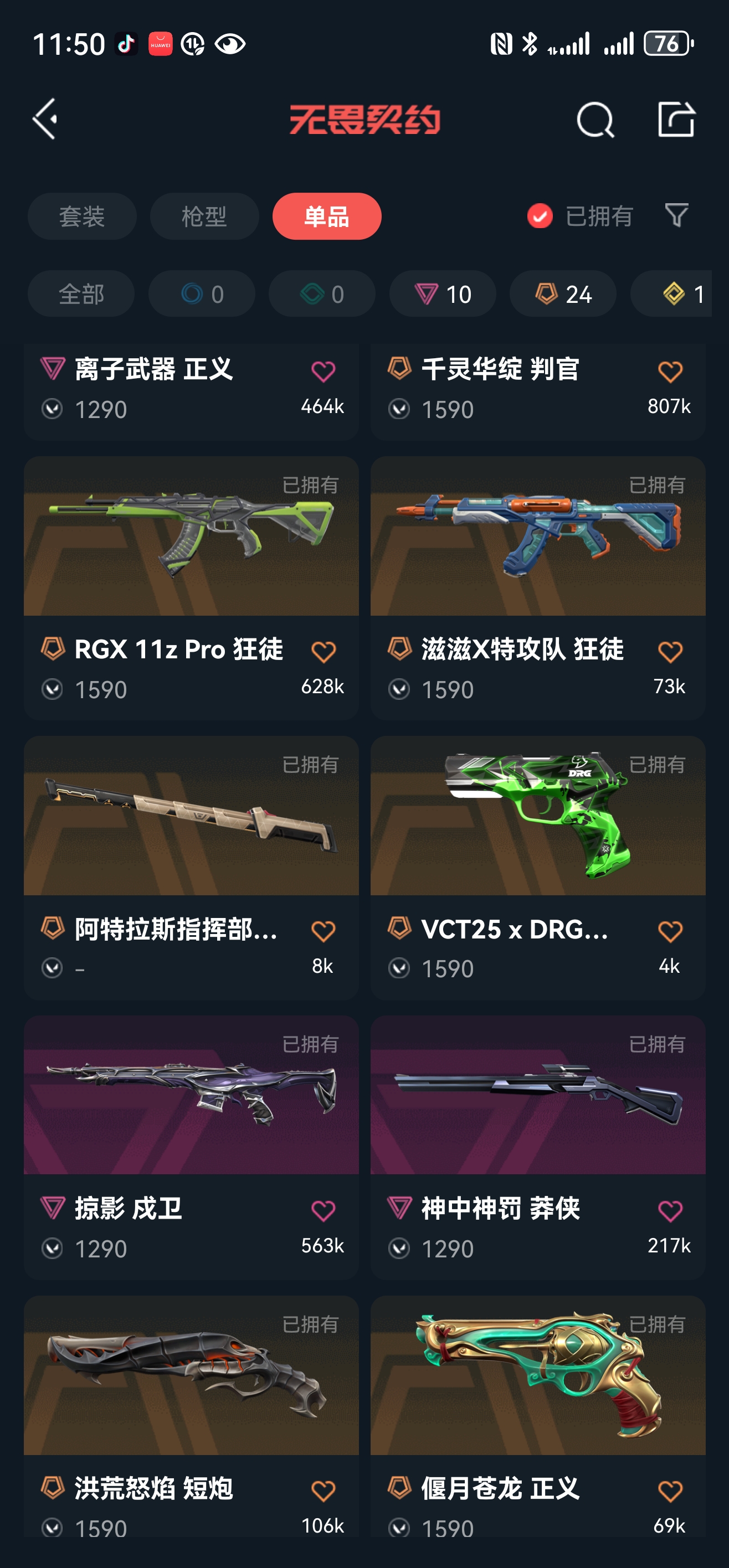Open the RGX 11z Pro 狂徒 skin card

(x=191, y=548)
